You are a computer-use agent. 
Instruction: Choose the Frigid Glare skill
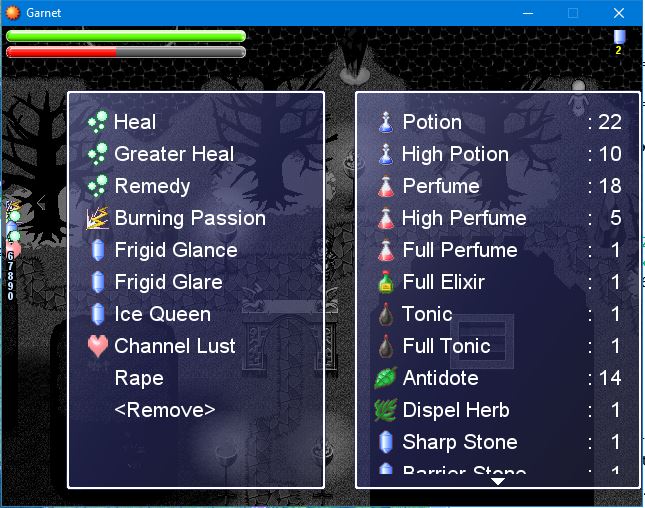point(168,282)
